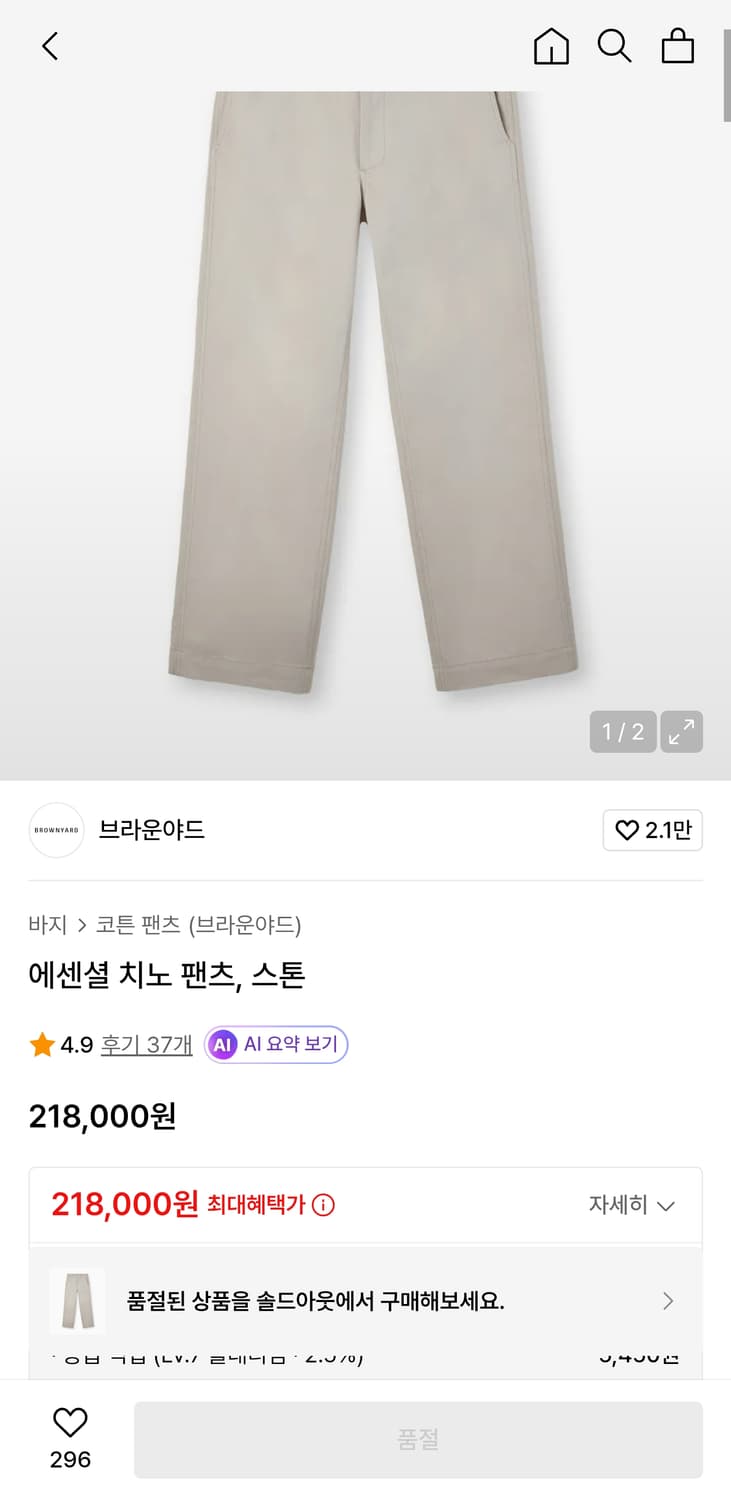Open search using the magnifier icon

coord(614,46)
